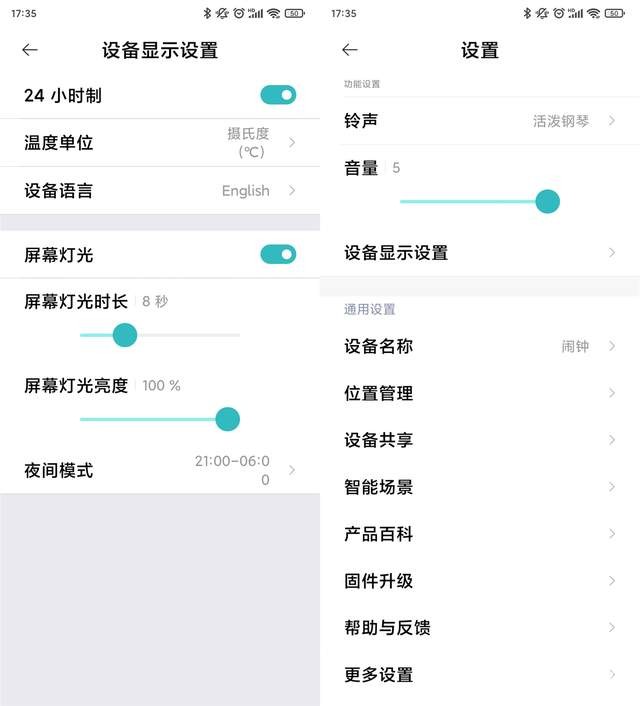Open 产品百科

[x=480, y=534]
